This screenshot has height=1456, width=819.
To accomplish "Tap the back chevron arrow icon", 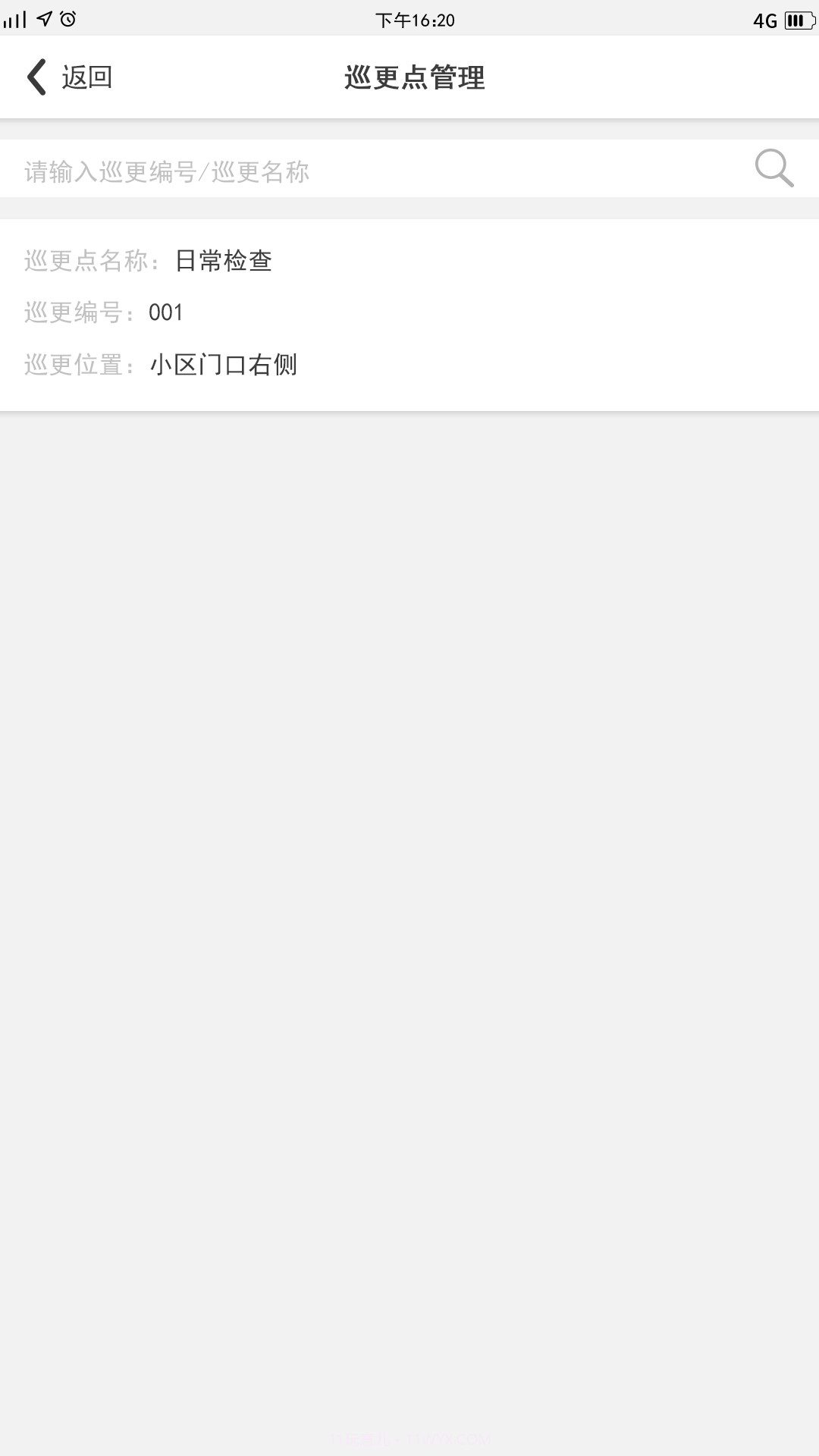I will tap(36, 77).
